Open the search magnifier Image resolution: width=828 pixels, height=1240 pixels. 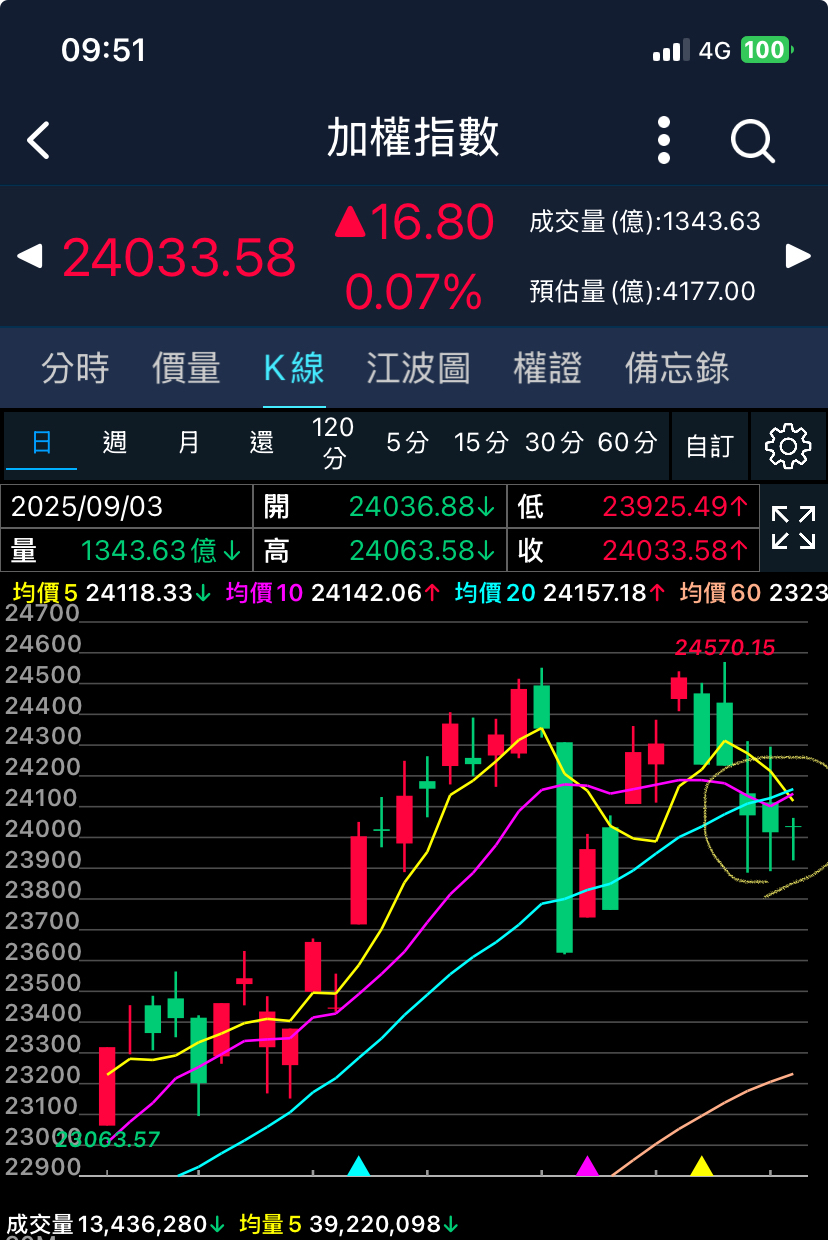coord(752,140)
